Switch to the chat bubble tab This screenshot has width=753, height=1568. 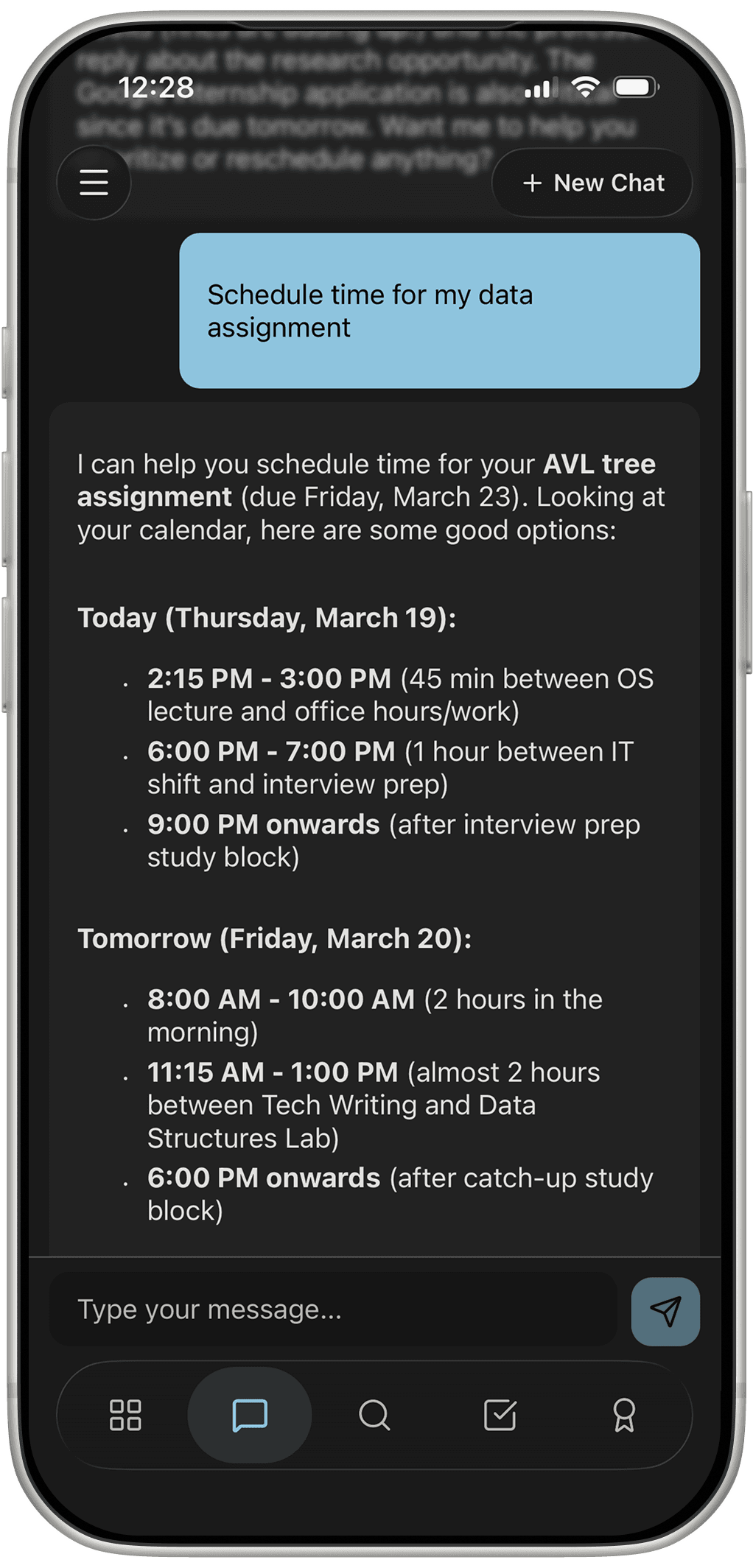tap(251, 1415)
